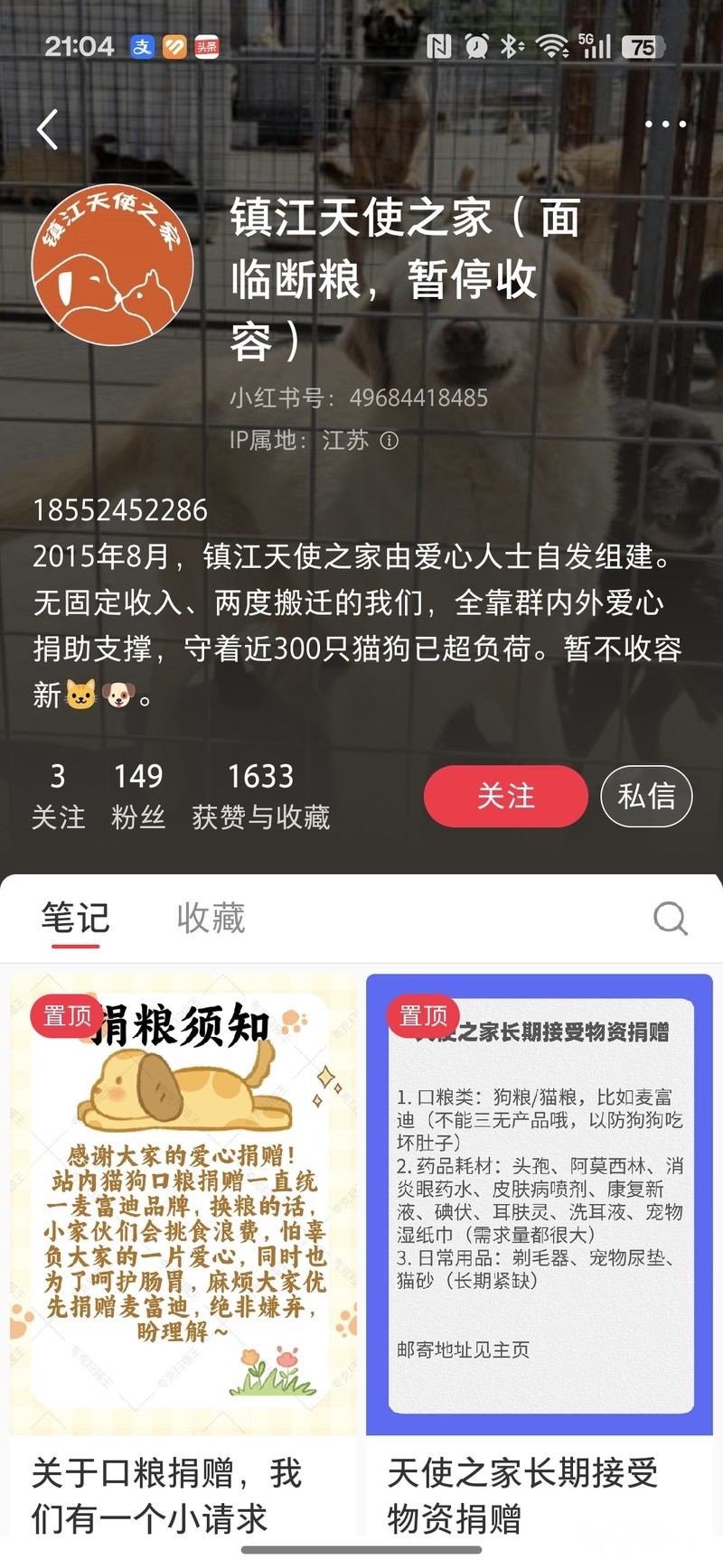Switch to the 收藏 tab
The image size is (723, 1568).
pos(211,918)
